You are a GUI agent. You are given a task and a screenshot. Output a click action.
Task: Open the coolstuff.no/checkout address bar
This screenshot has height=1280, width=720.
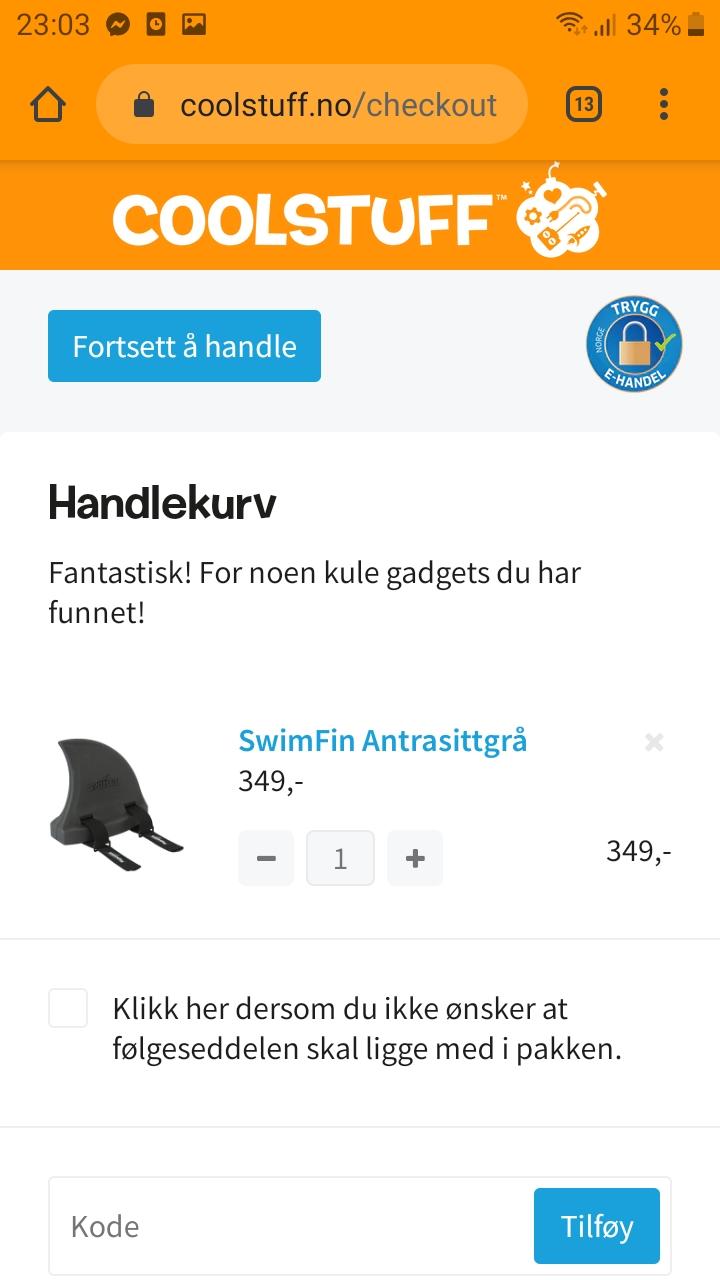311,104
